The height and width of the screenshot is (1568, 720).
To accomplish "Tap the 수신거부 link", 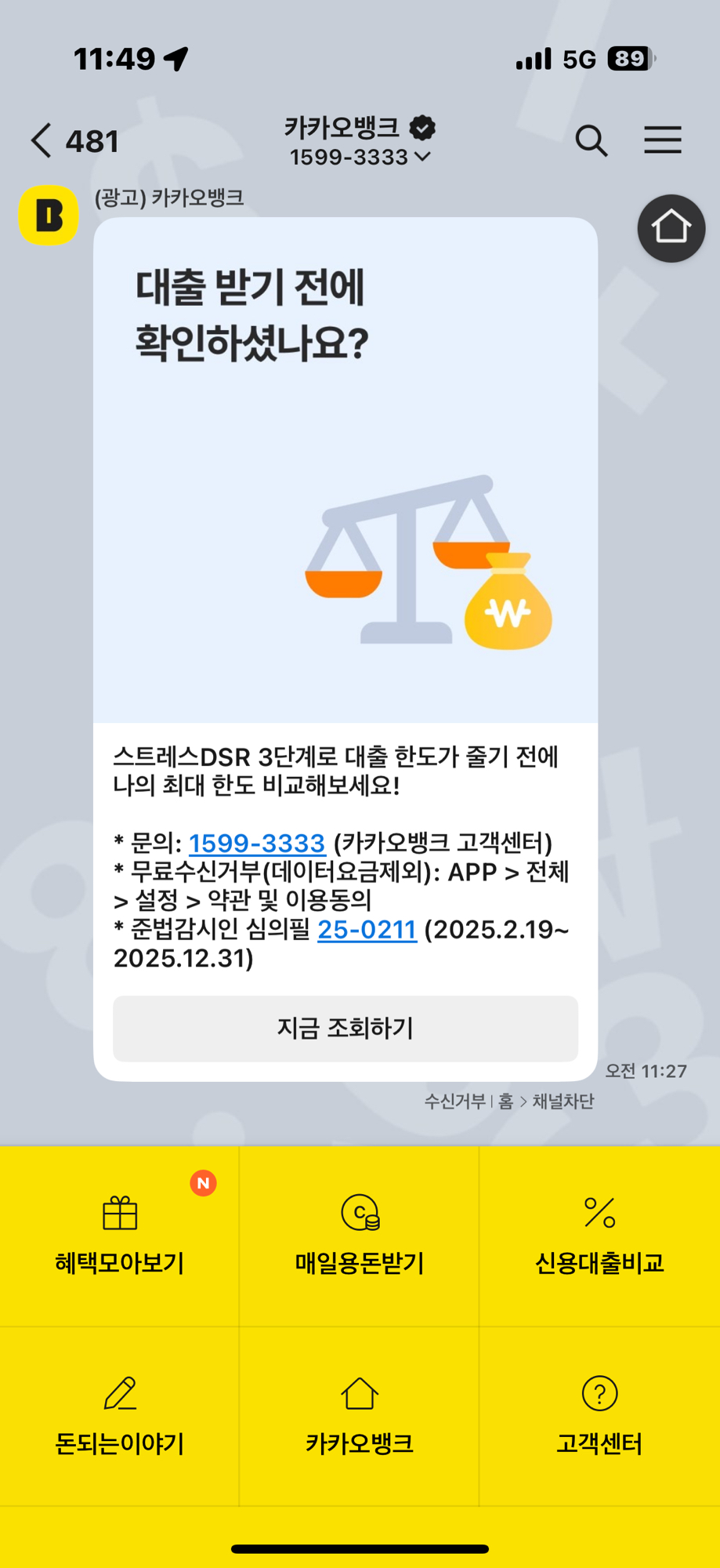I will click(454, 1102).
